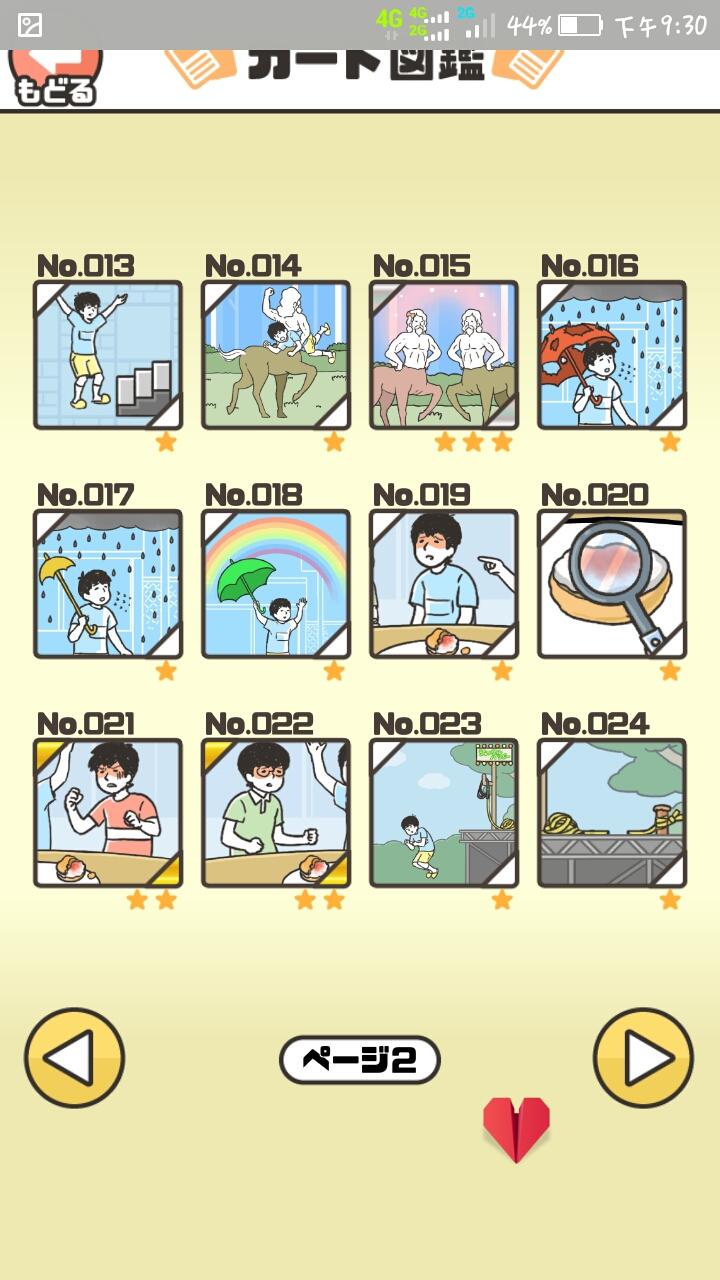
Task: Open card No.017 with yellow umbrella
Action: 108,584
